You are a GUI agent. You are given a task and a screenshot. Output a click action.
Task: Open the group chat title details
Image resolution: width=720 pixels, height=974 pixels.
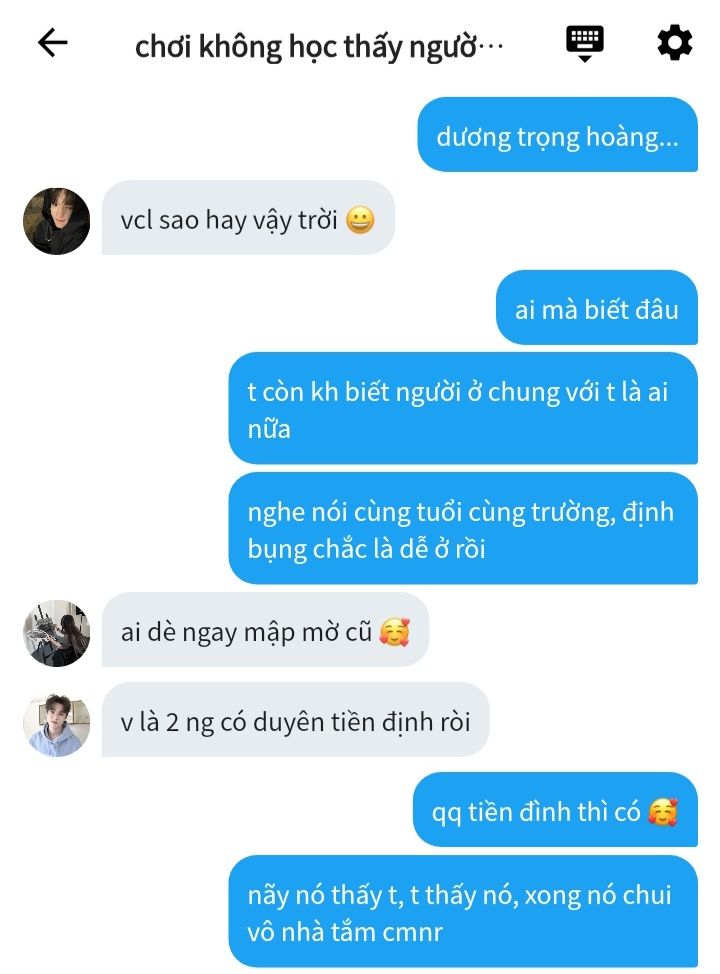(320, 46)
